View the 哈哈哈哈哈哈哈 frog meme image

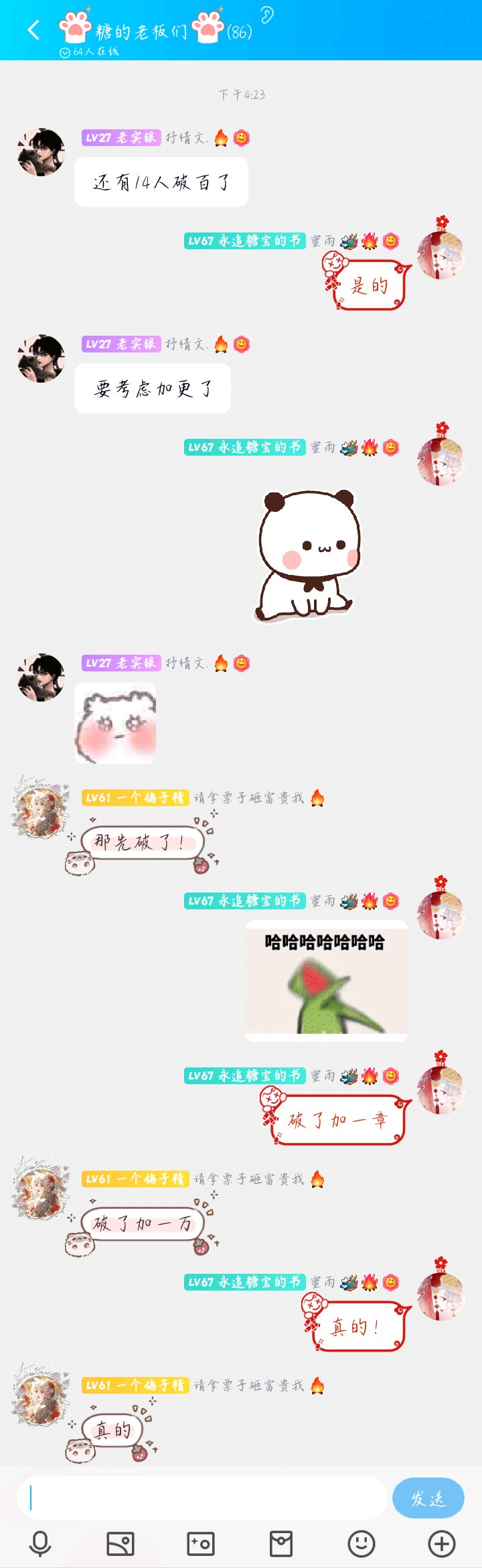pyautogui.click(x=326, y=981)
